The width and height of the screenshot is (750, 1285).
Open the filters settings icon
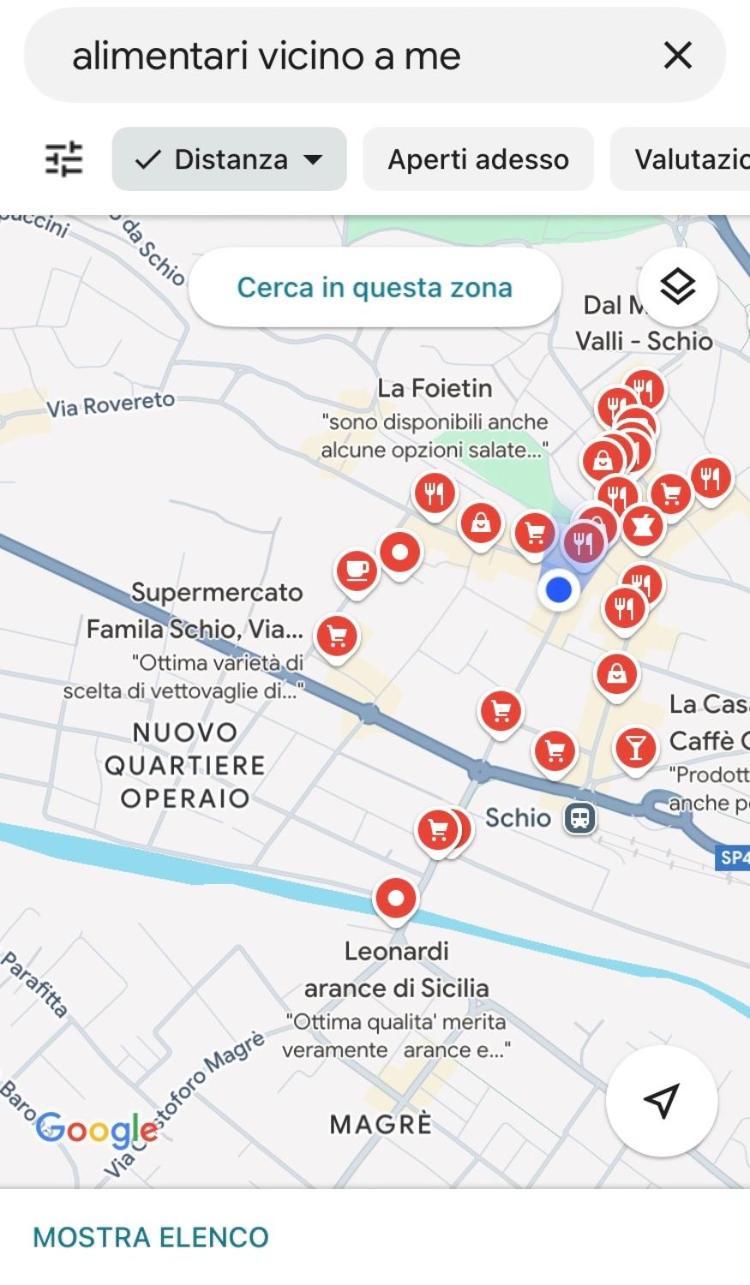coord(64,159)
